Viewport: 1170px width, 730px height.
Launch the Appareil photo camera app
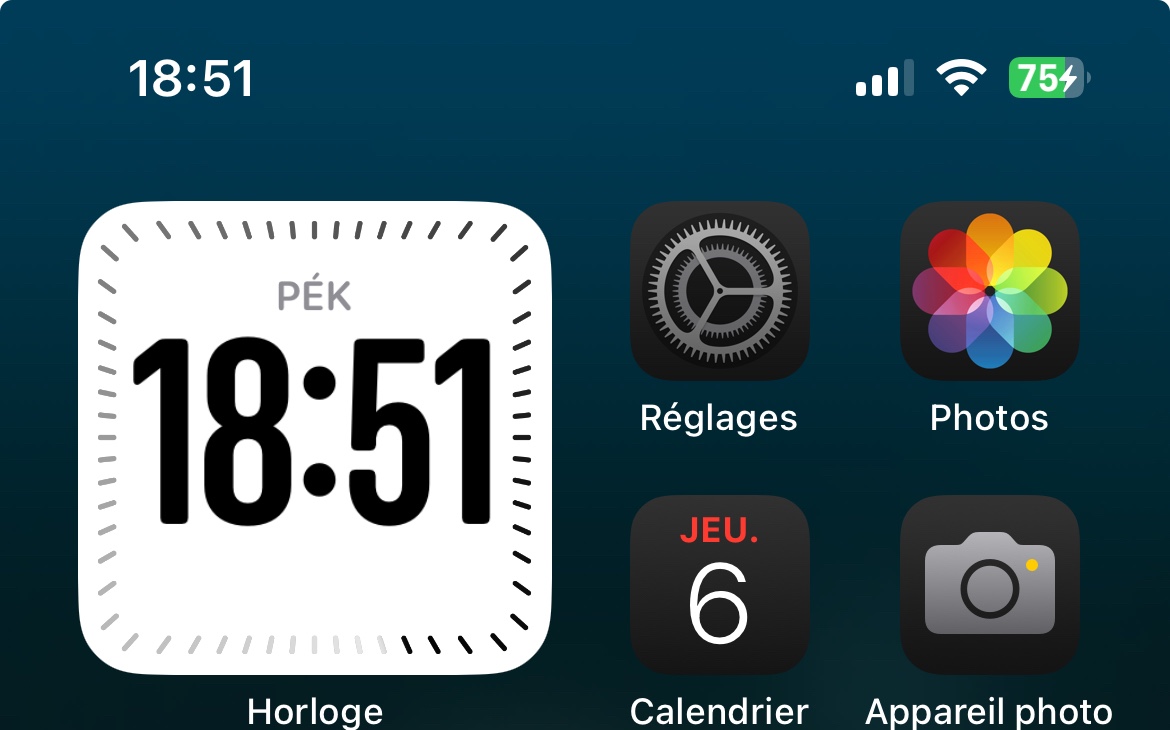click(x=989, y=585)
